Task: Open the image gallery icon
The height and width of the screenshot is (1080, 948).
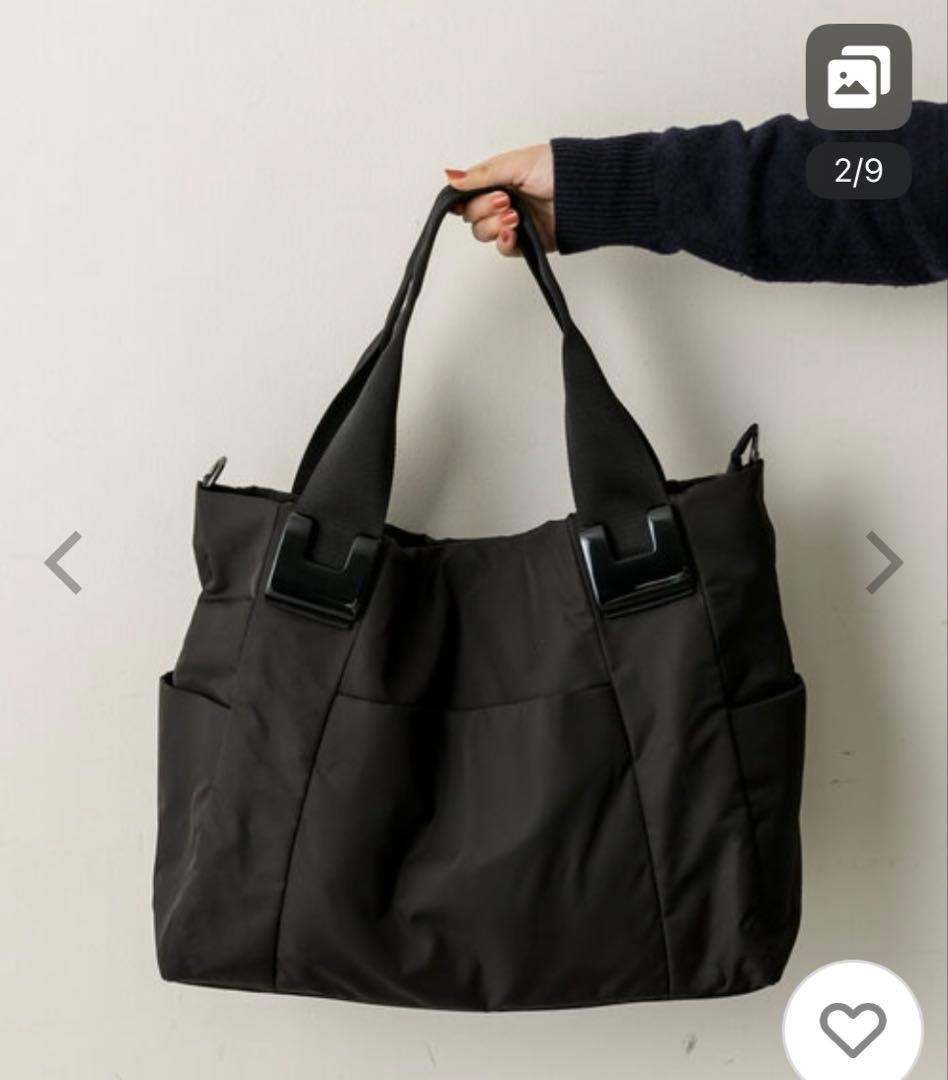Action: [858, 77]
